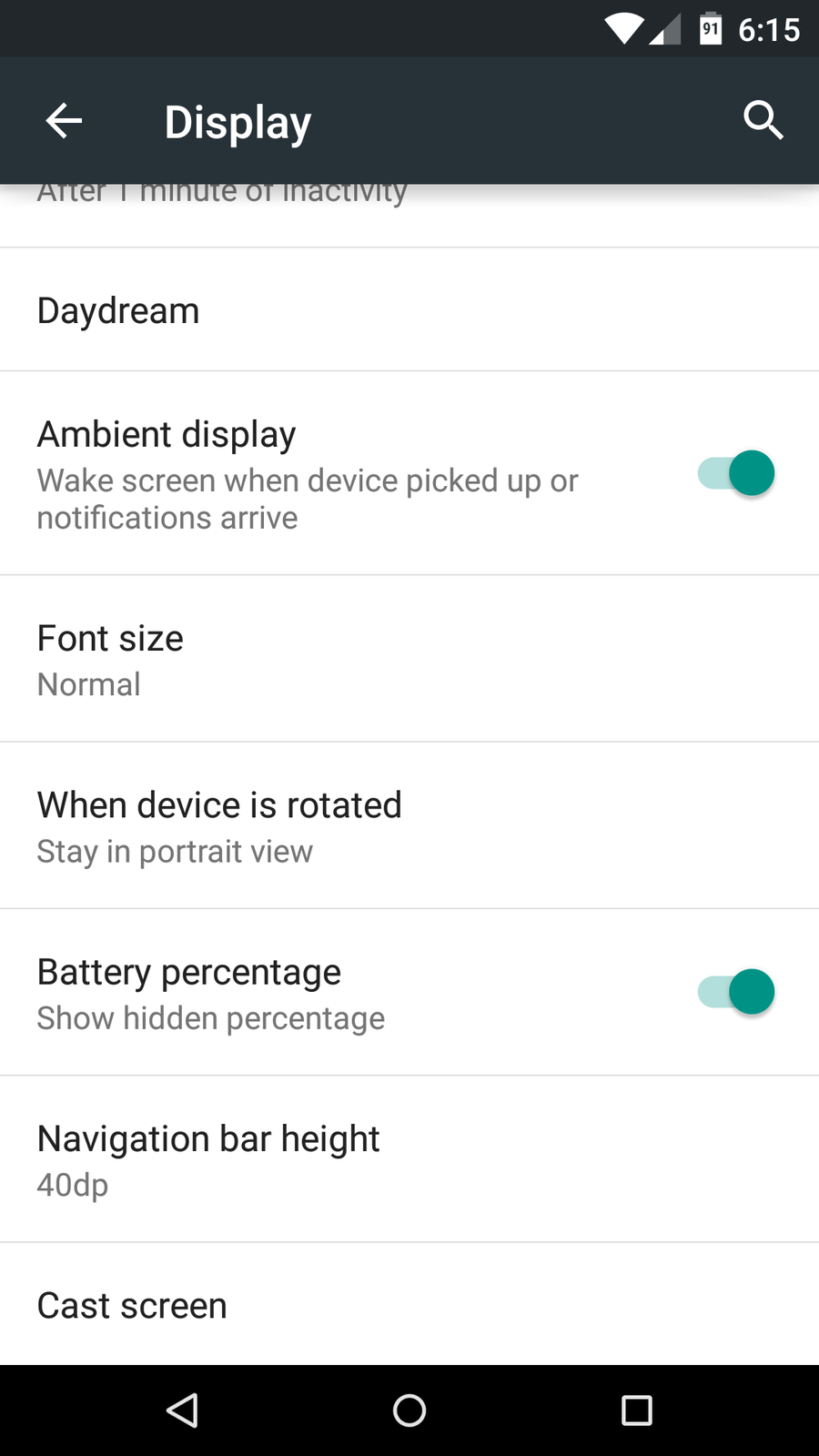The width and height of the screenshot is (819, 1456).
Task: Open Navigation bar height setting
Action: coord(409,1159)
